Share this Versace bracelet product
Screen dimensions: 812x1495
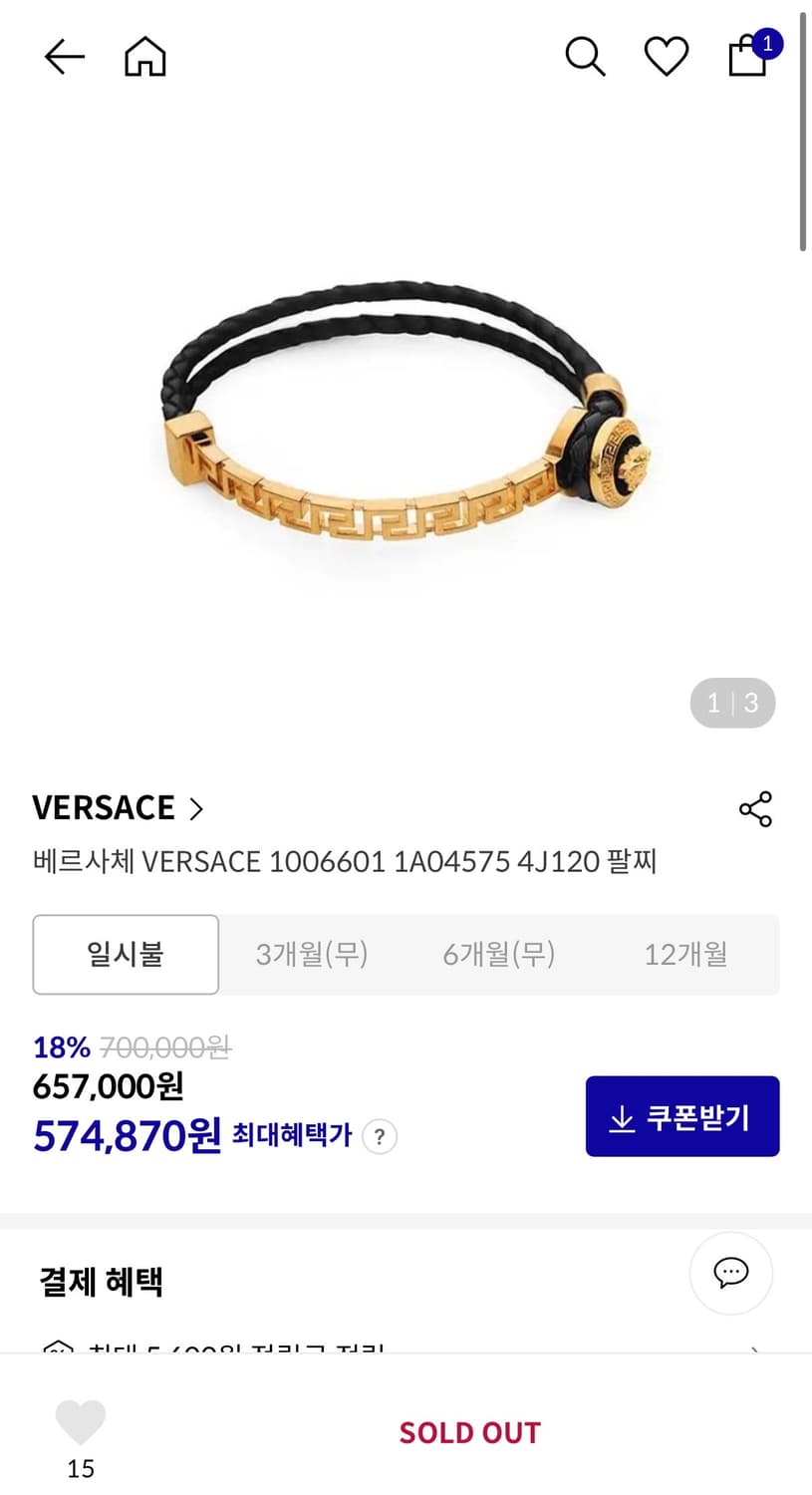(755, 809)
